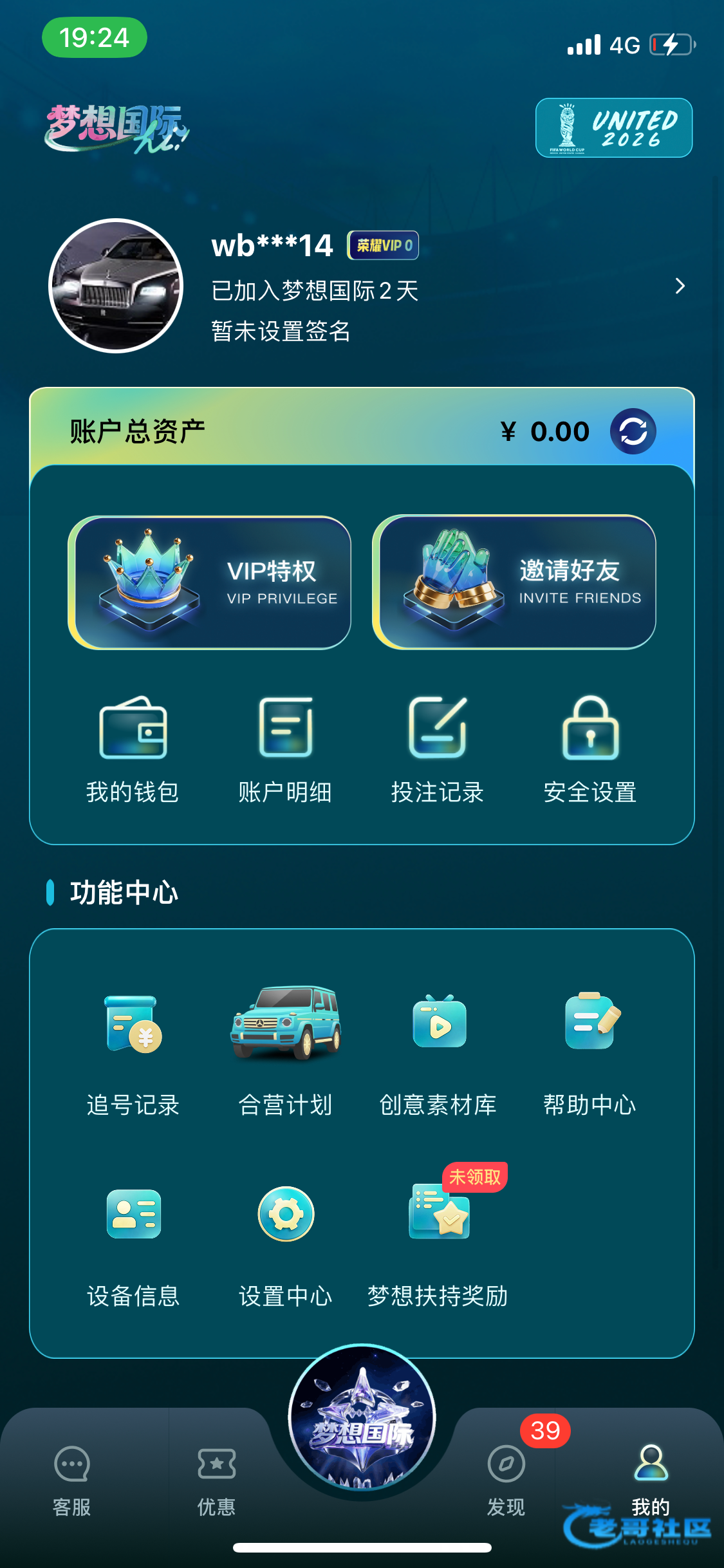The width and height of the screenshot is (724, 1568).
Task: Open profile details via the arrow chevron
Action: (x=680, y=286)
